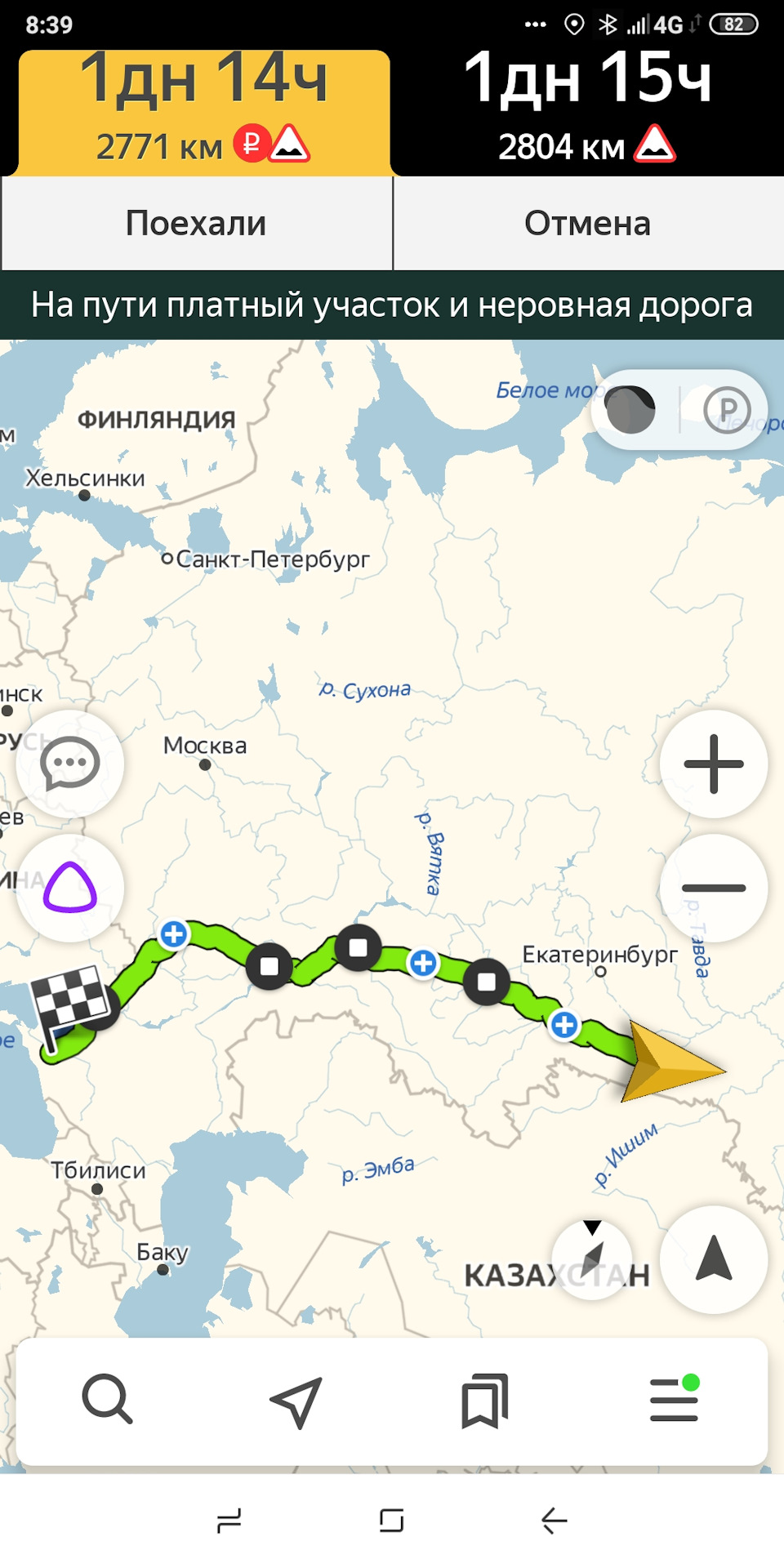
Task: Open saved bookmarks
Action: [485, 1401]
